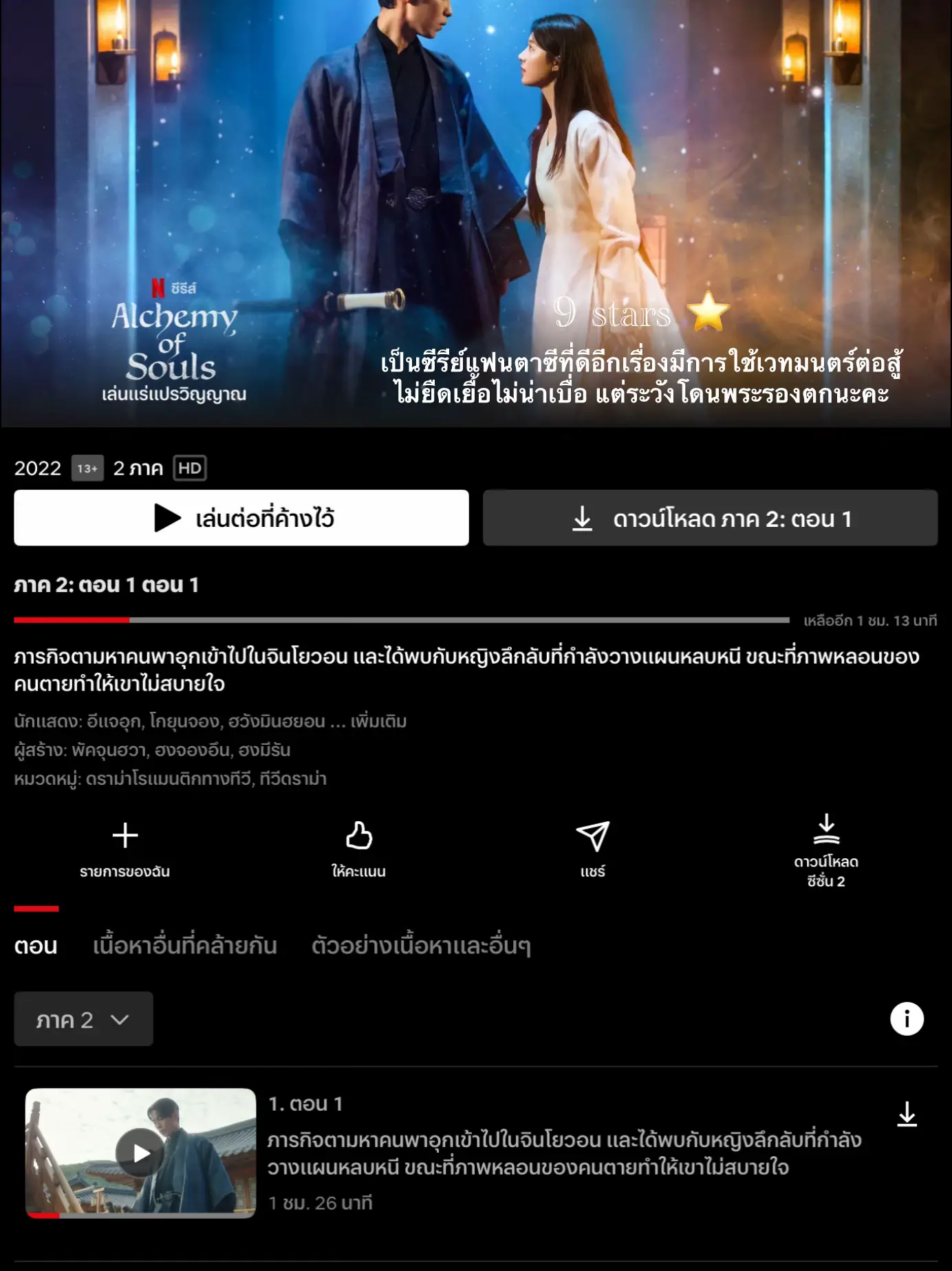The image size is (952, 1271).
Task: Switch to the ตอน tab
Action: coord(36,946)
